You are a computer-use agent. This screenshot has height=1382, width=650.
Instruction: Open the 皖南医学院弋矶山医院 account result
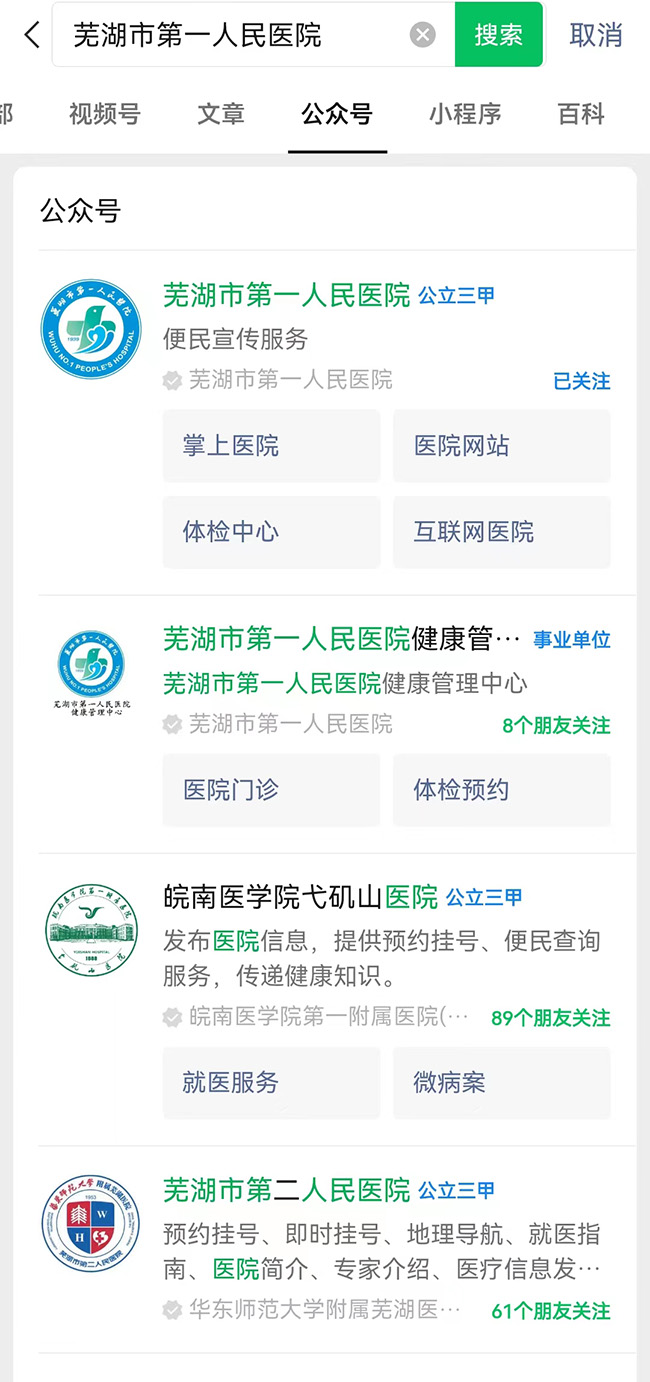(300, 897)
